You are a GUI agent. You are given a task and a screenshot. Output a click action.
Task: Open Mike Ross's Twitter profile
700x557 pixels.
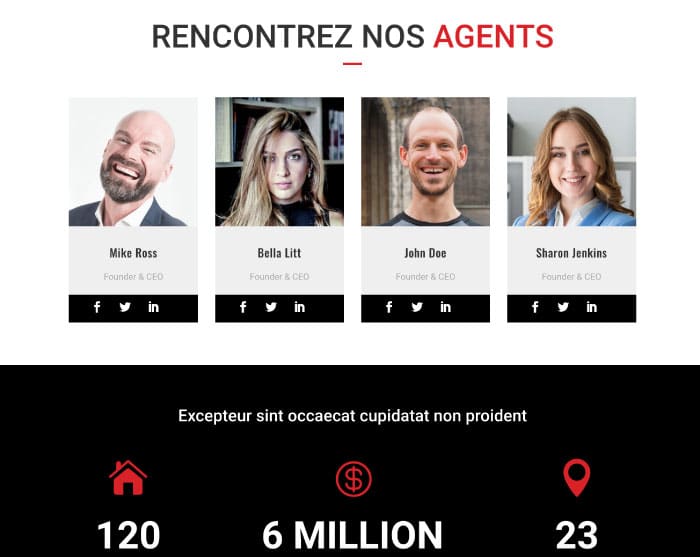click(125, 307)
